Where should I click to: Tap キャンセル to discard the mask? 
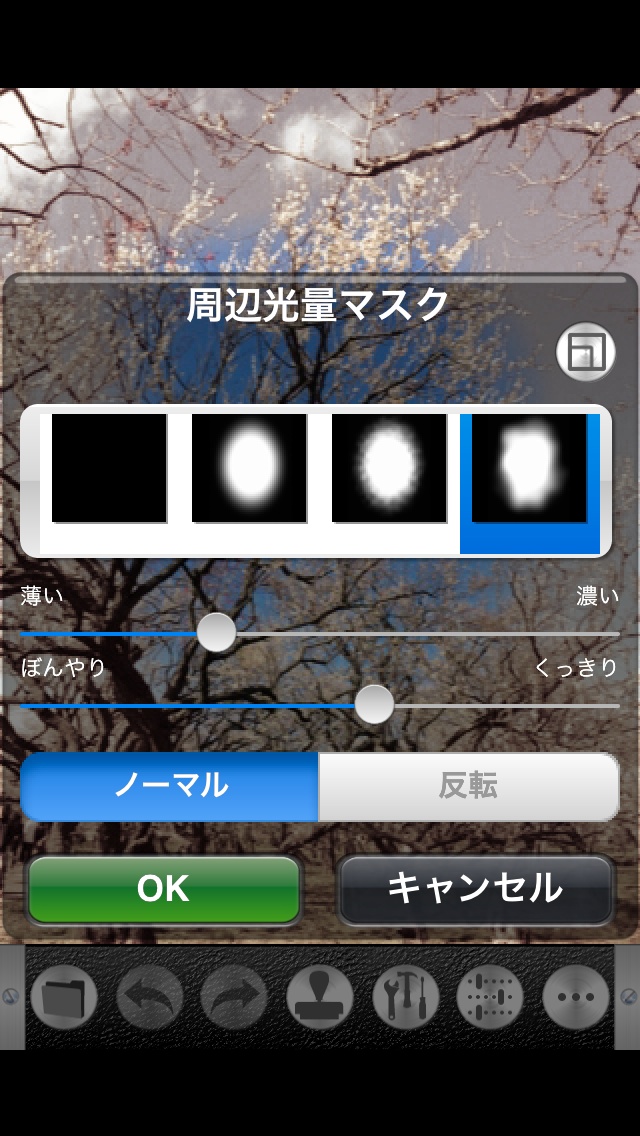pyautogui.click(x=475, y=889)
